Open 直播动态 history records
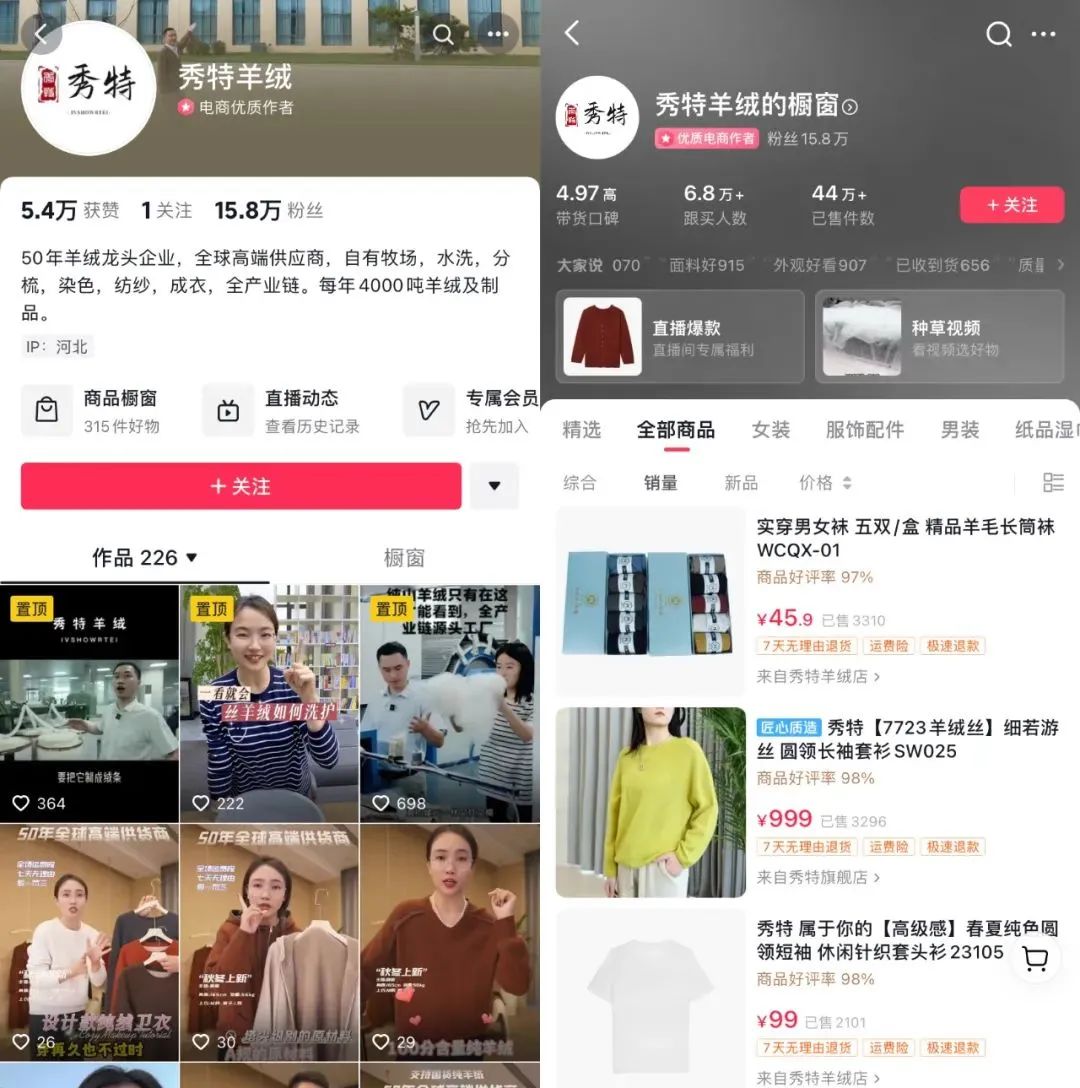This screenshot has width=1080, height=1088. (x=282, y=411)
